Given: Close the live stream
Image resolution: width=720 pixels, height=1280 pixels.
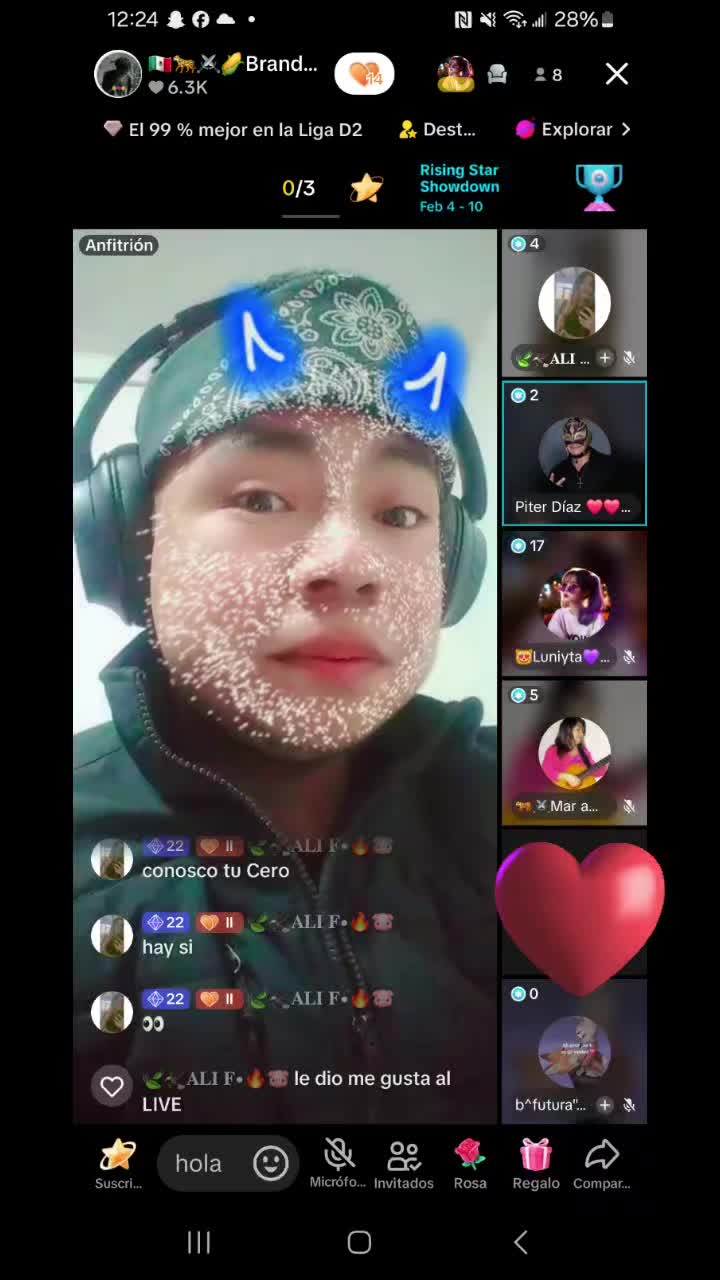Looking at the screenshot, I should [x=617, y=74].
